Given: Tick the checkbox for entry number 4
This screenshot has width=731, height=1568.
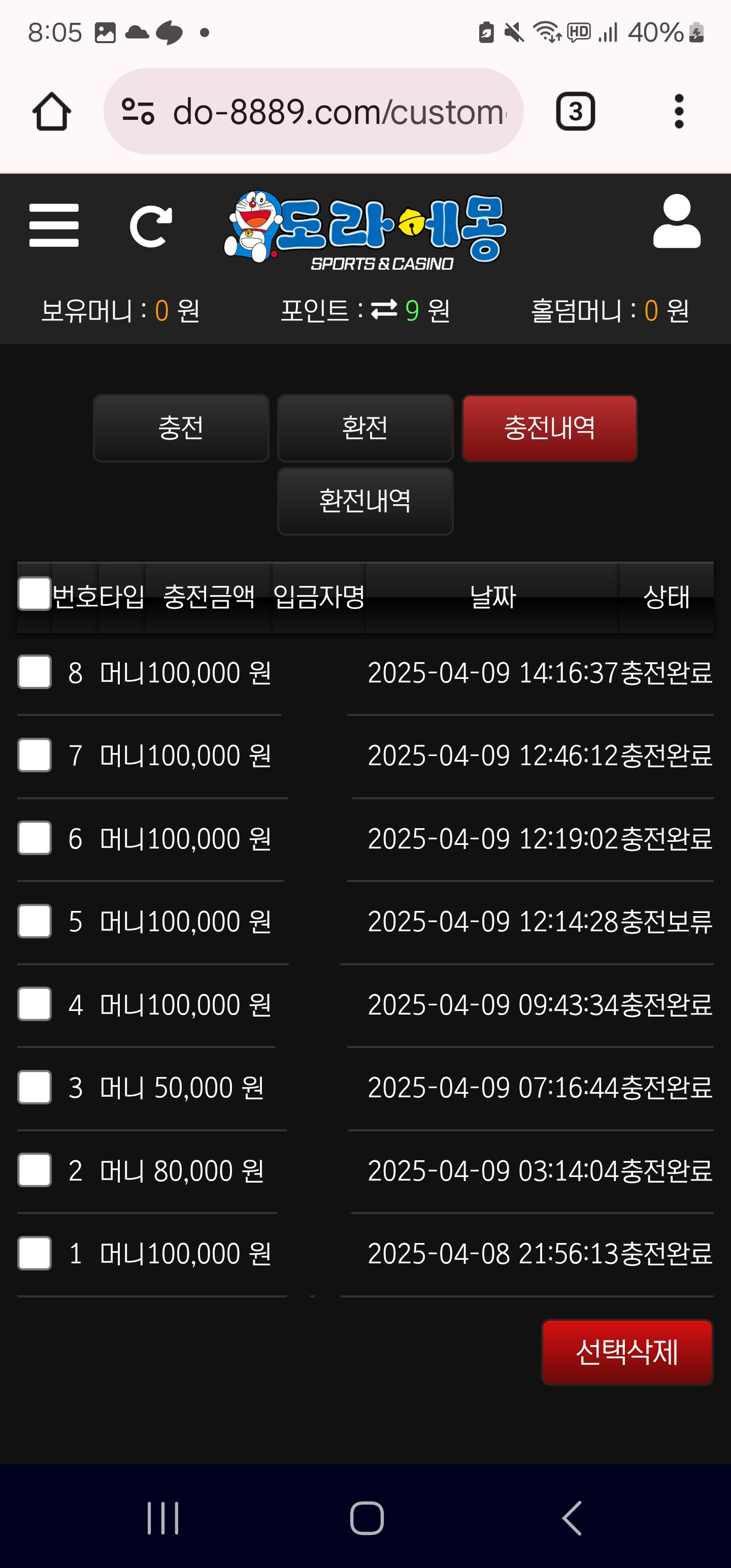Looking at the screenshot, I should click(34, 1004).
